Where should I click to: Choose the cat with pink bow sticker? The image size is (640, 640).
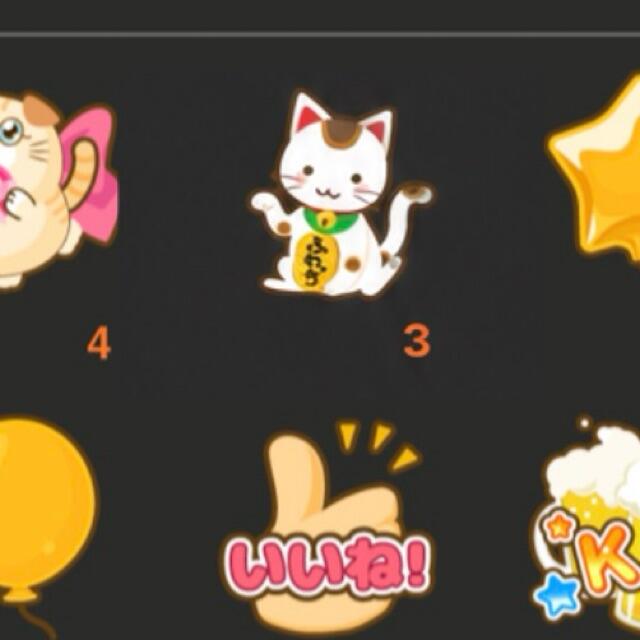57,190
